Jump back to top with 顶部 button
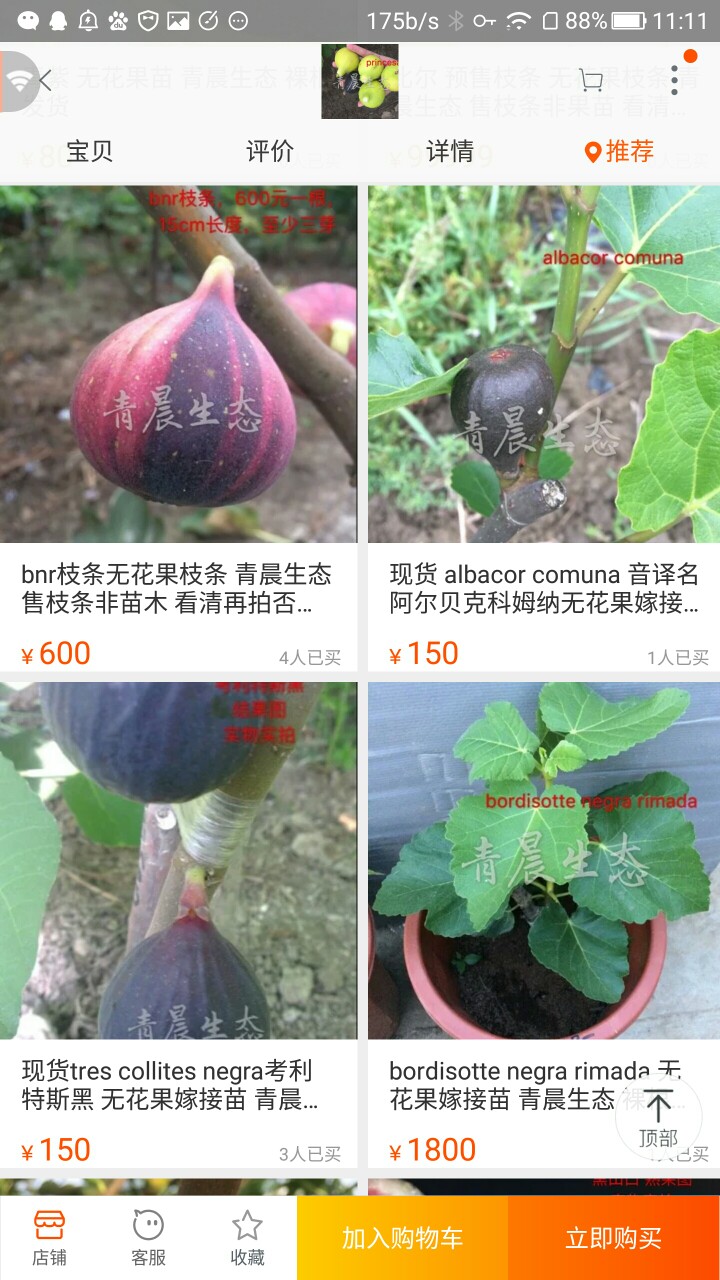 click(x=658, y=1118)
